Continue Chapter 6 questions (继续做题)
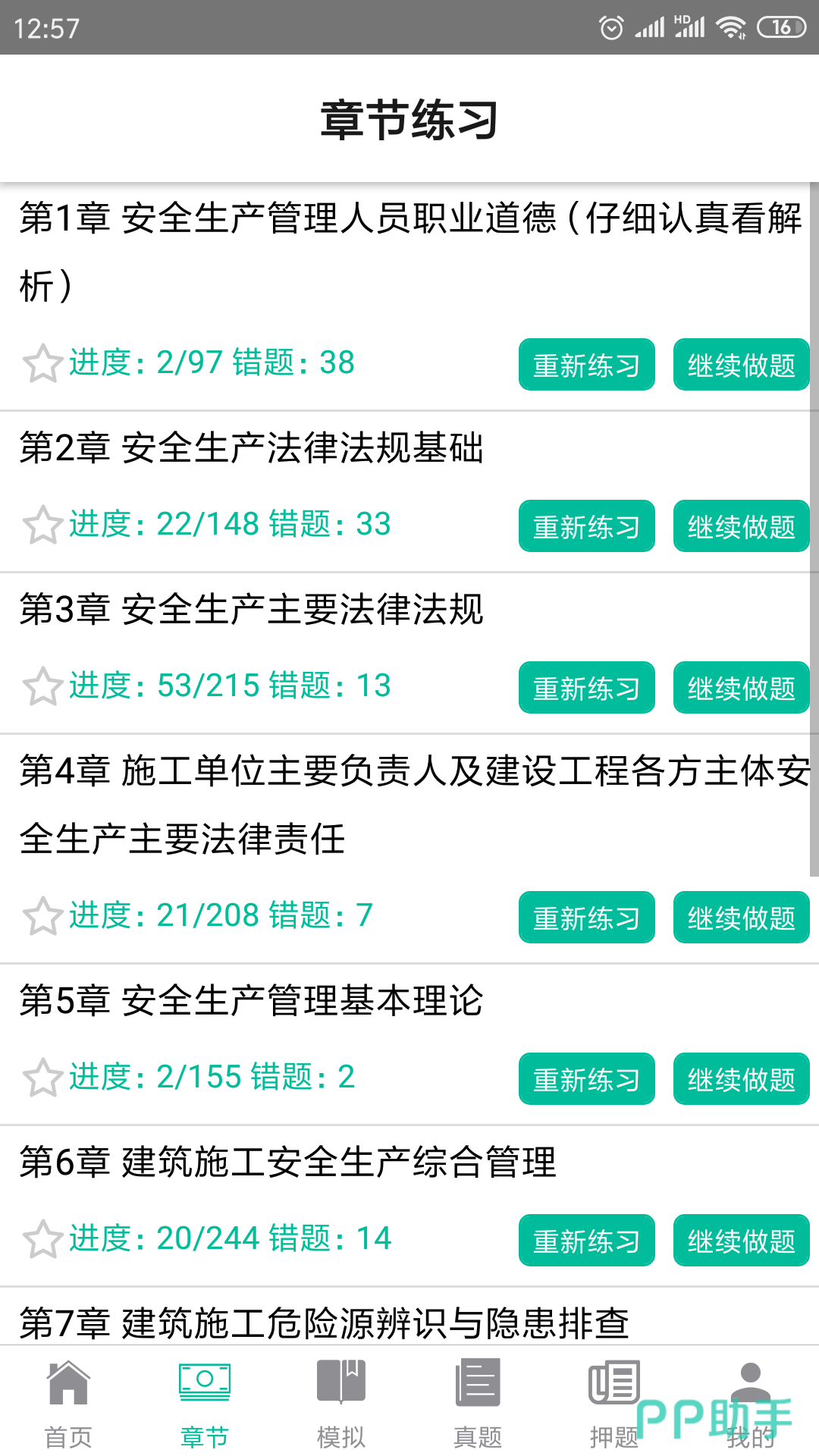Screen dimensions: 819x1456 [741, 1241]
